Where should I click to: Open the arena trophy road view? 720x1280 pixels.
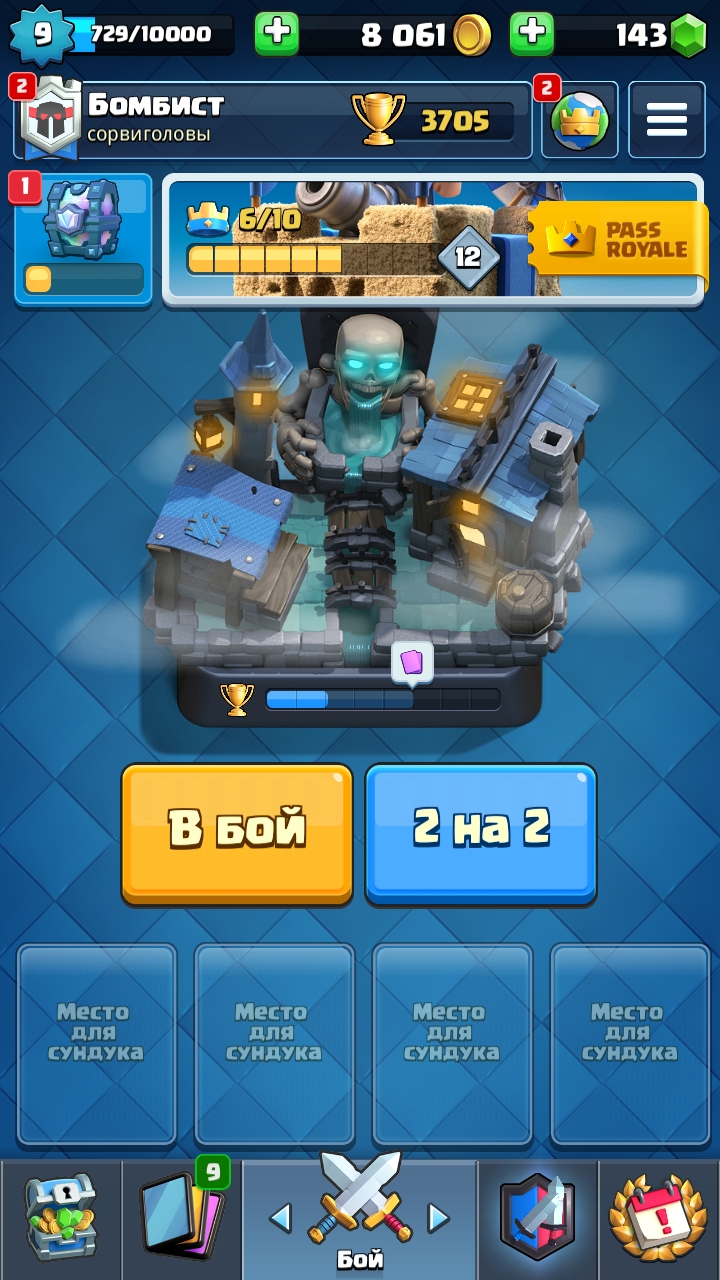[x=360, y=520]
